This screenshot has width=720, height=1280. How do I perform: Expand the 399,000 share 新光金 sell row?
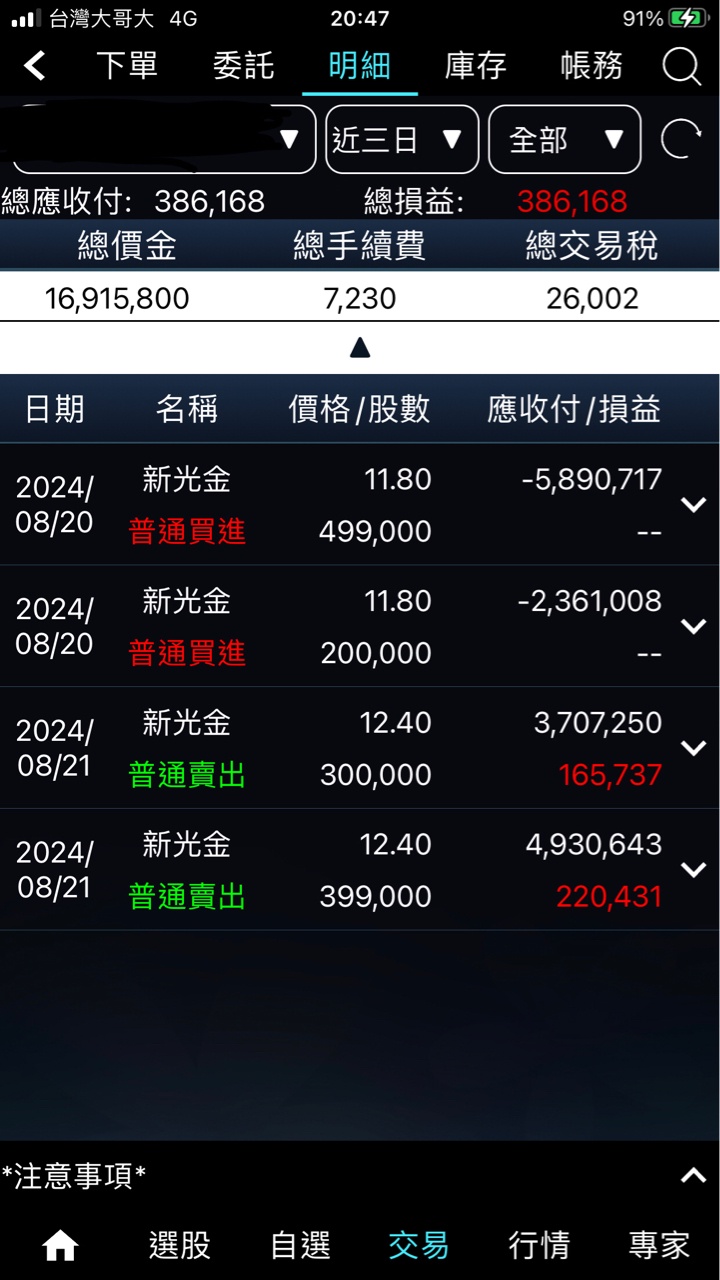pyautogui.click(x=693, y=870)
